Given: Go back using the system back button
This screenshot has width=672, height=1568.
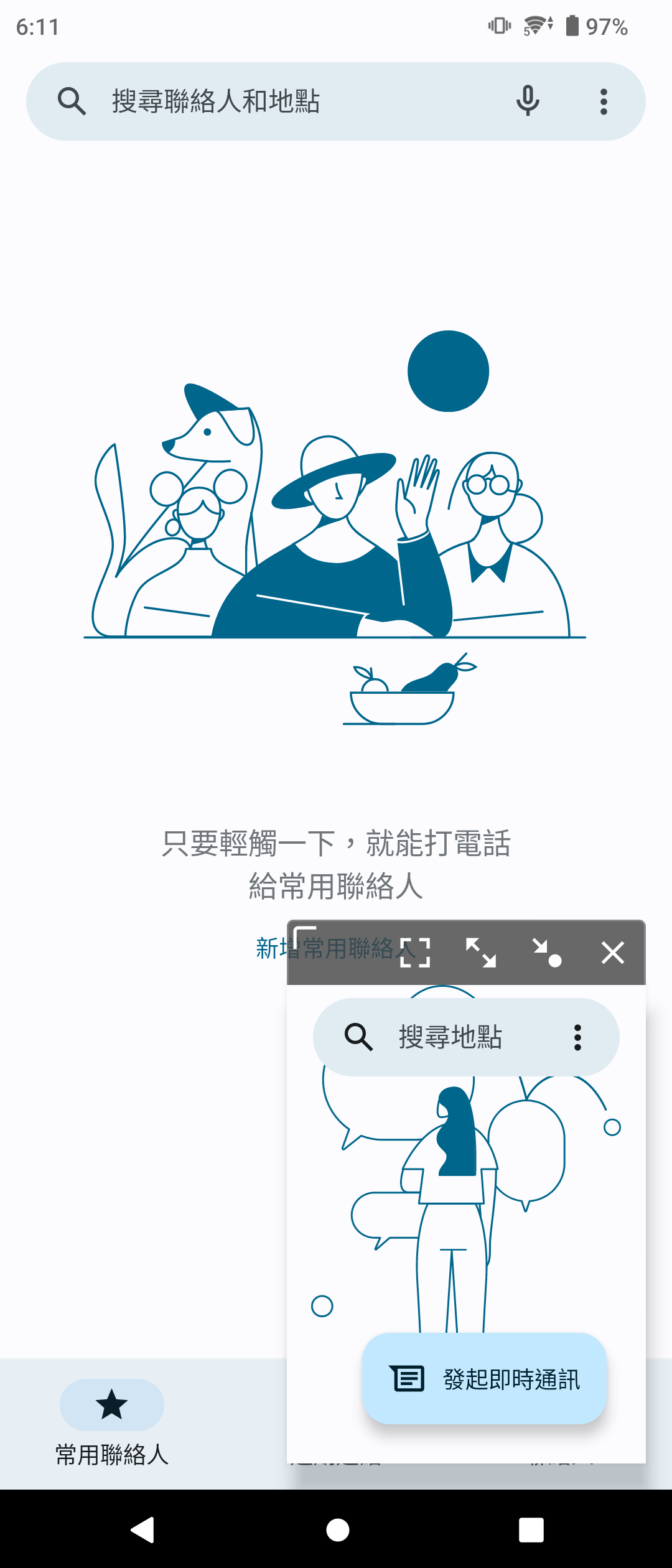Looking at the screenshot, I should (x=143, y=1529).
